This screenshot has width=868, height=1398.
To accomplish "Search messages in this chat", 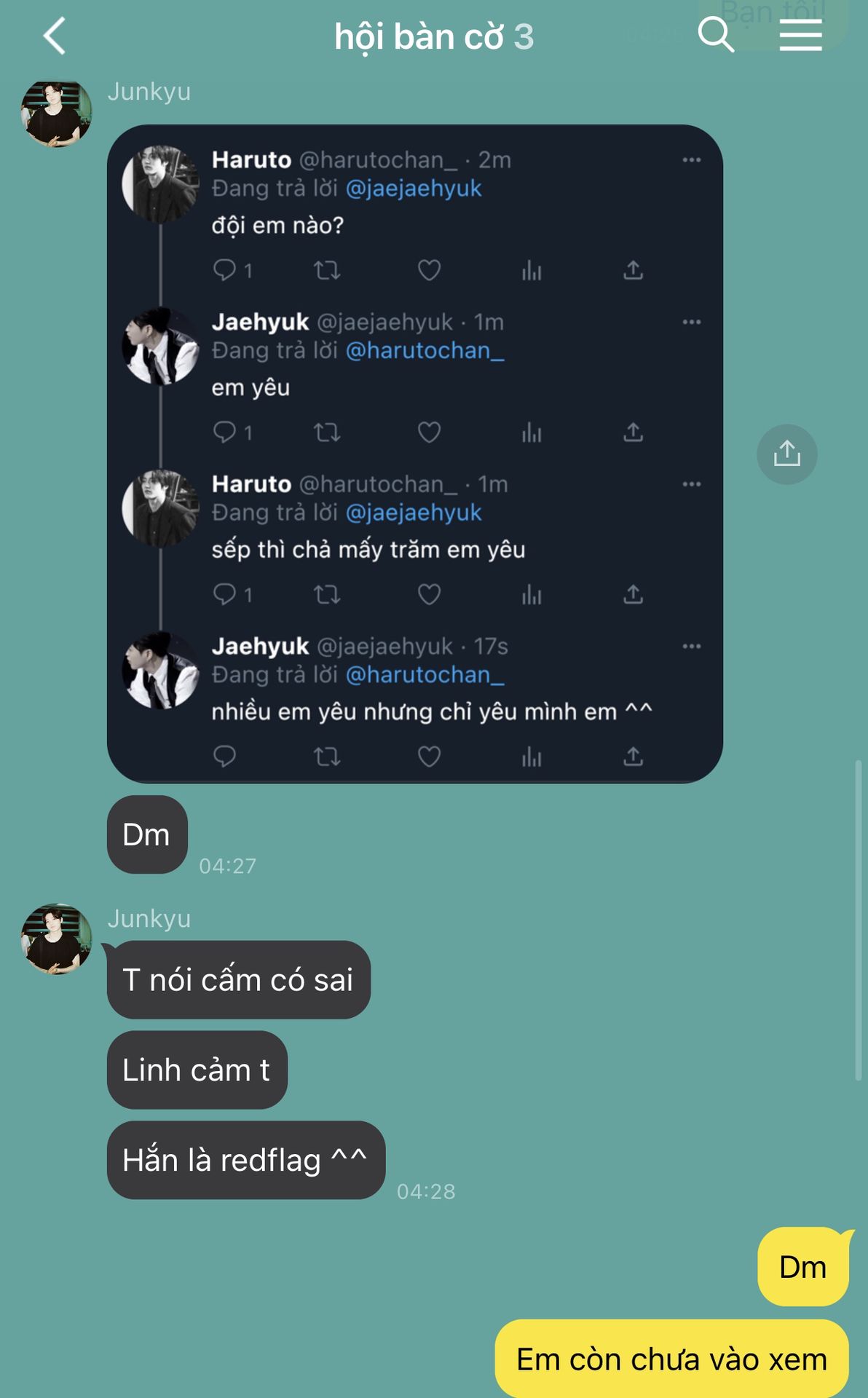I will (x=715, y=35).
